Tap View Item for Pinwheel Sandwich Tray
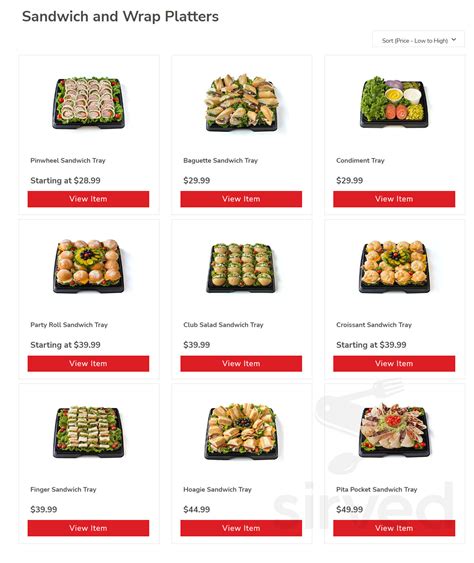 88,199
